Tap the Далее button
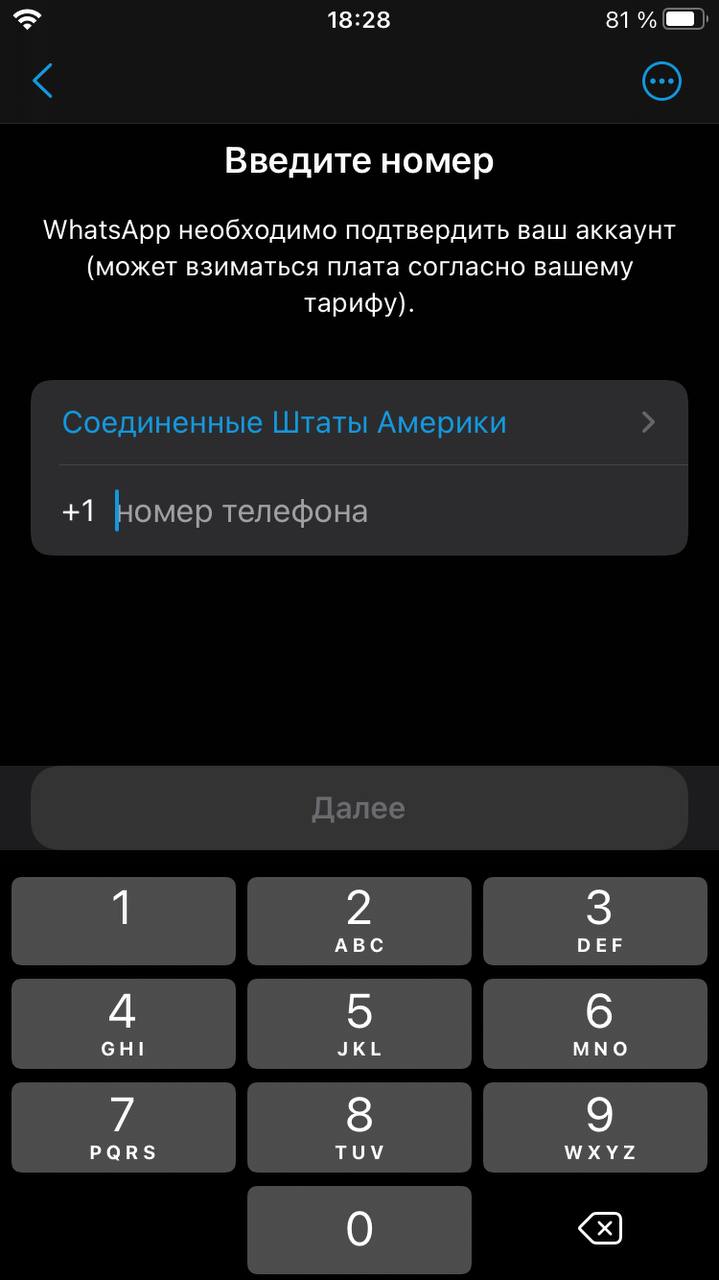 (x=359, y=808)
